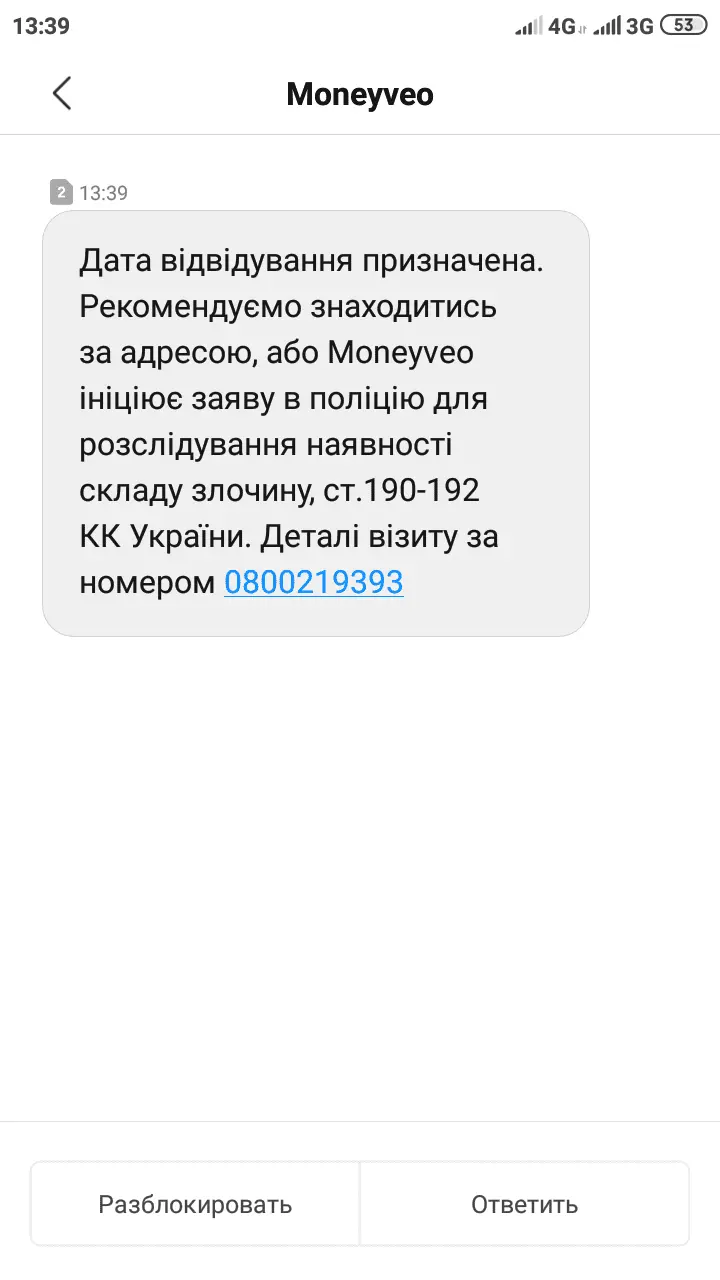720x1280 pixels.
Task: Go back from the Moneyveo conversation
Action: (x=62, y=94)
